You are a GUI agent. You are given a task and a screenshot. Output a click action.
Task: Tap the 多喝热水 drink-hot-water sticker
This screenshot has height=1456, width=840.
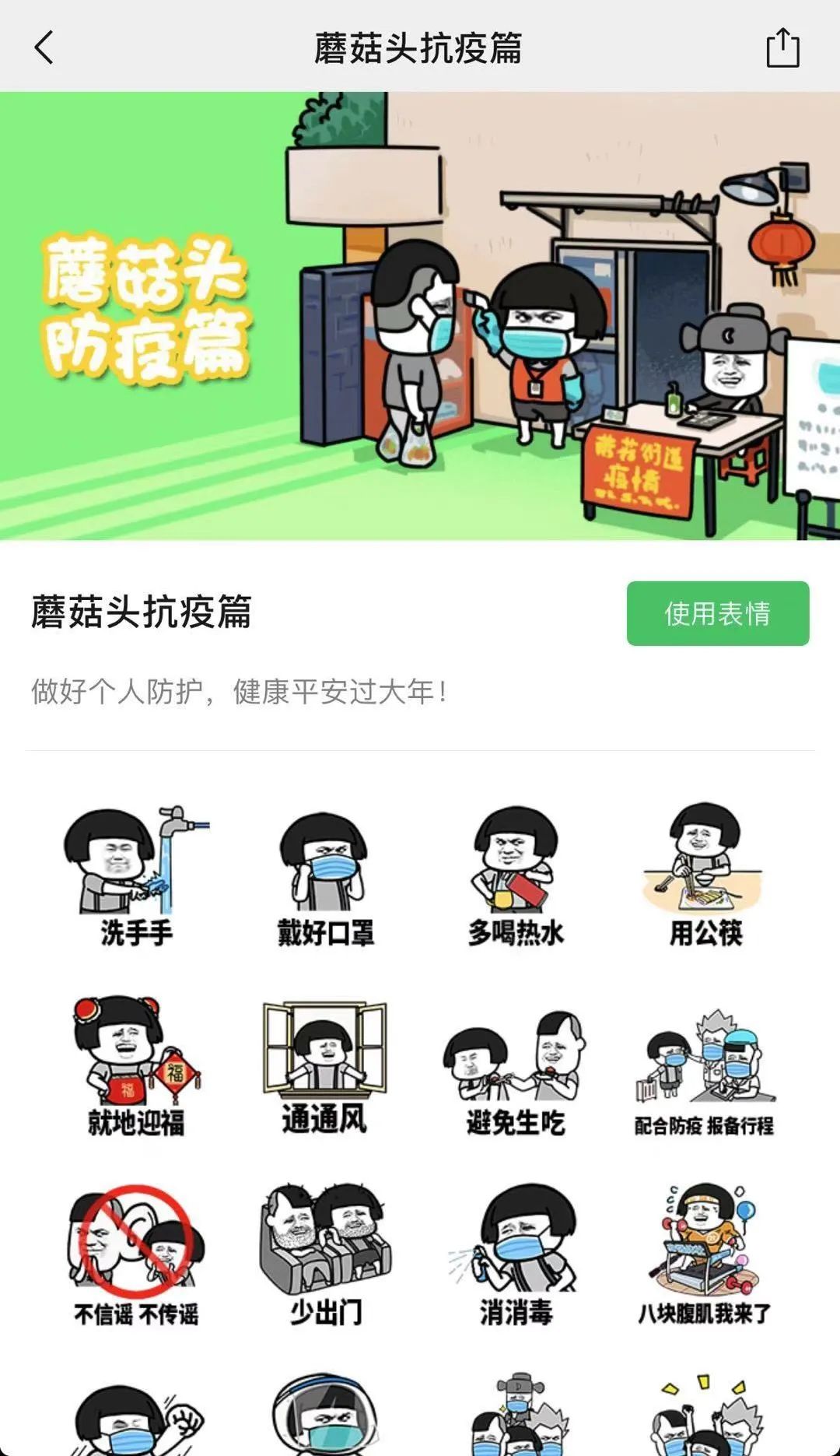click(x=513, y=872)
